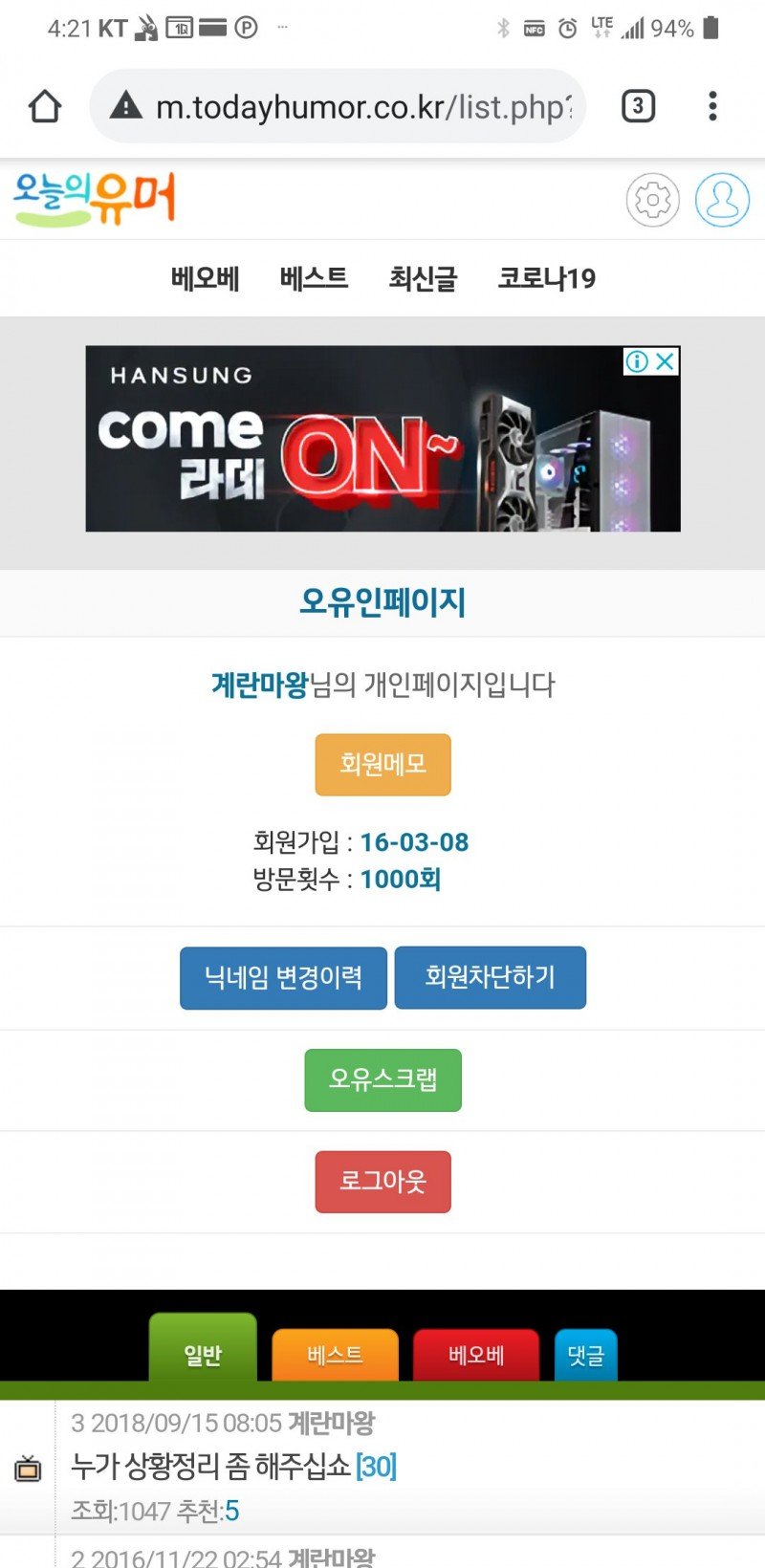View 닉네임 변경이력
This screenshot has height=1568, width=765.
click(283, 977)
